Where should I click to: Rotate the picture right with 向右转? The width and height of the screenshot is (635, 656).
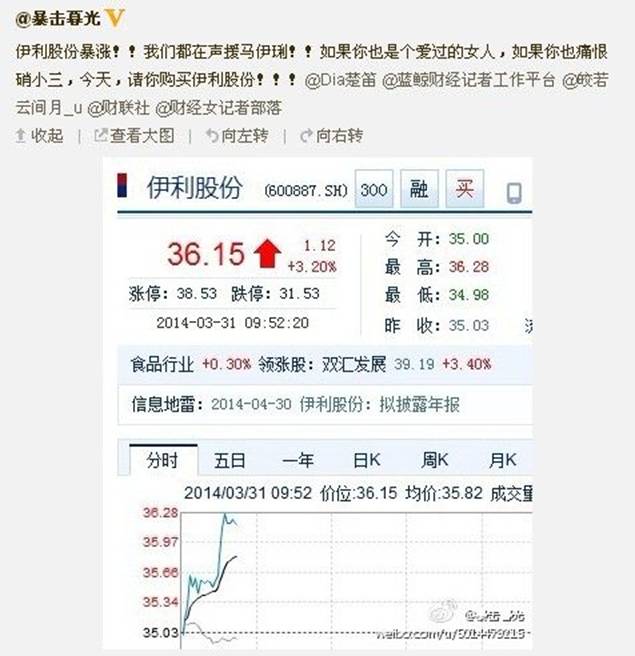click(x=333, y=136)
